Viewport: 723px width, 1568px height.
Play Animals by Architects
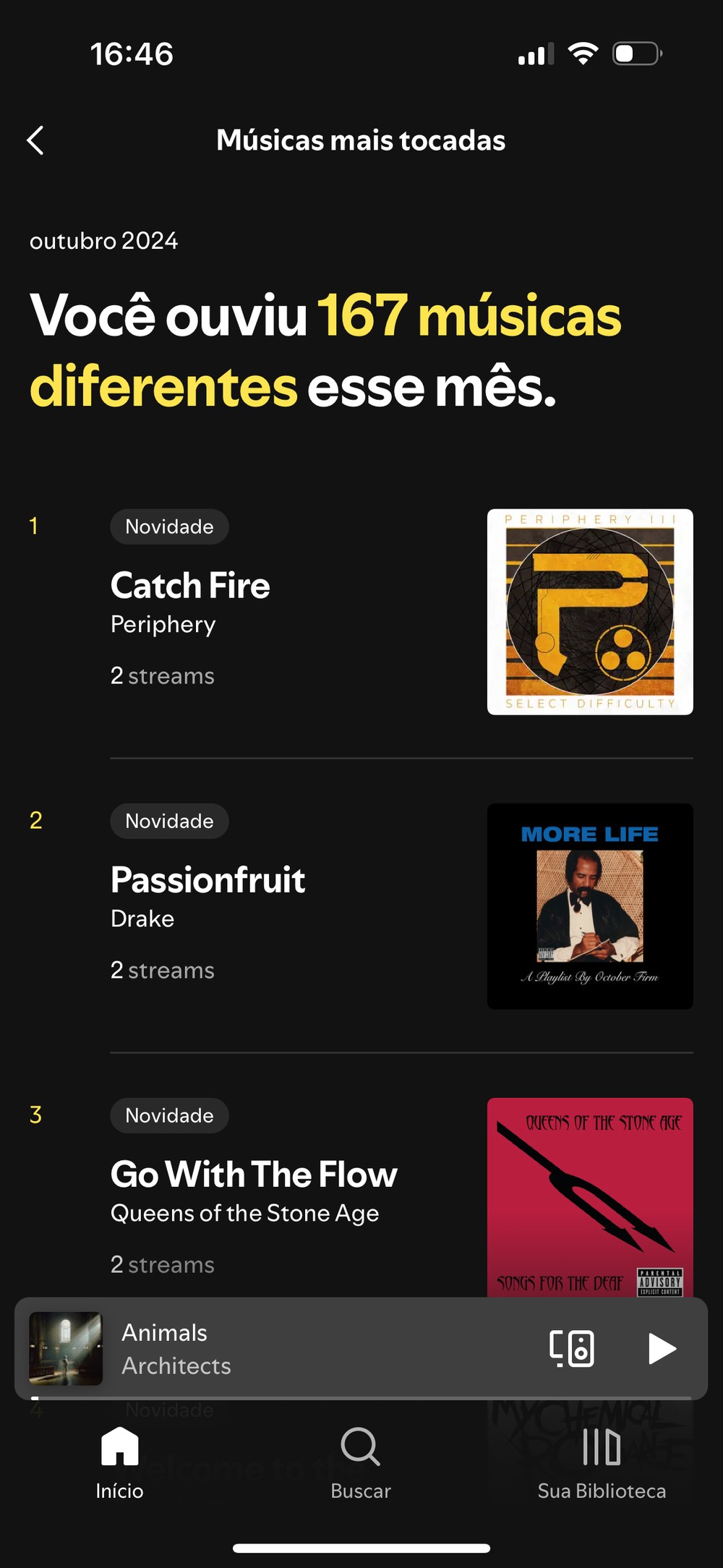[662, 1349]
